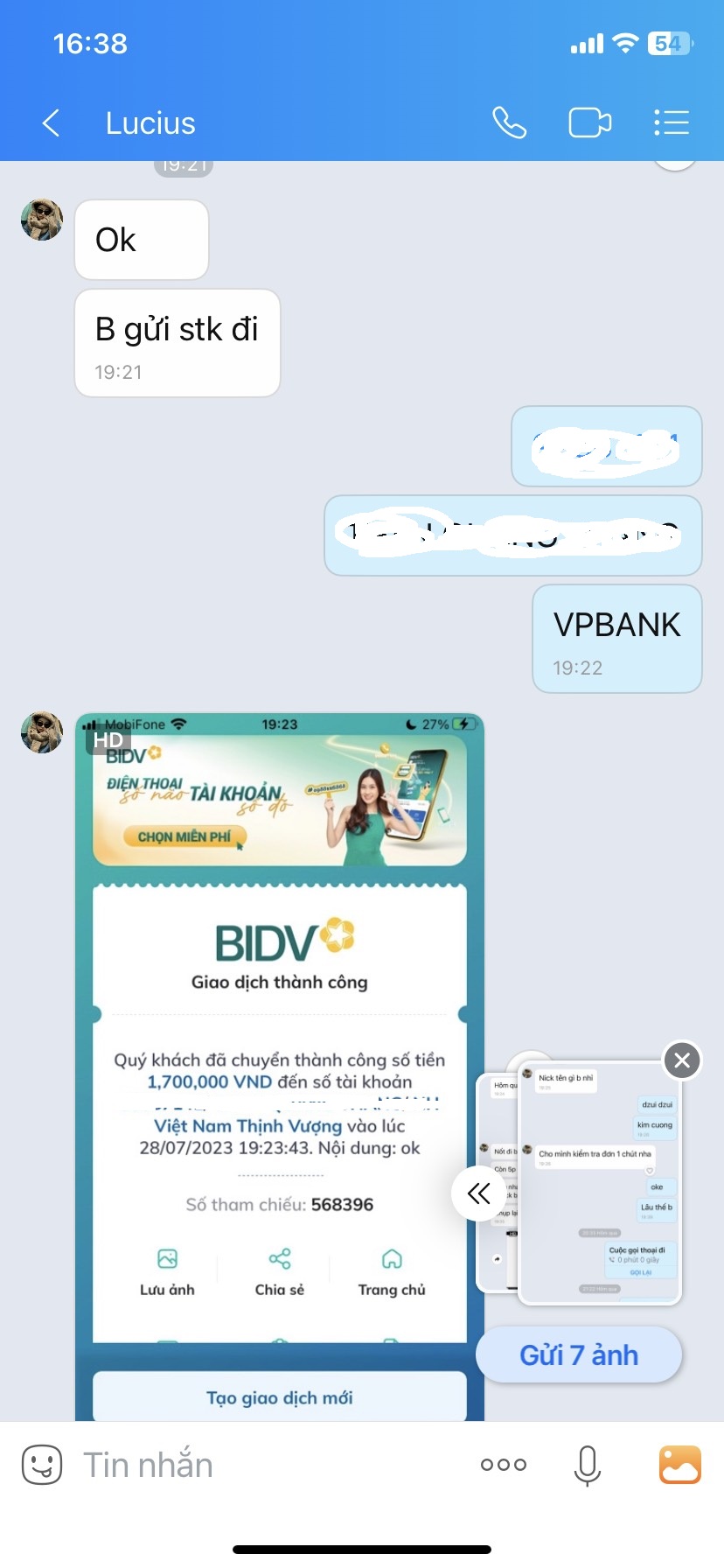
Task: Start a video call with Lucius
Action: coord(590,123)
